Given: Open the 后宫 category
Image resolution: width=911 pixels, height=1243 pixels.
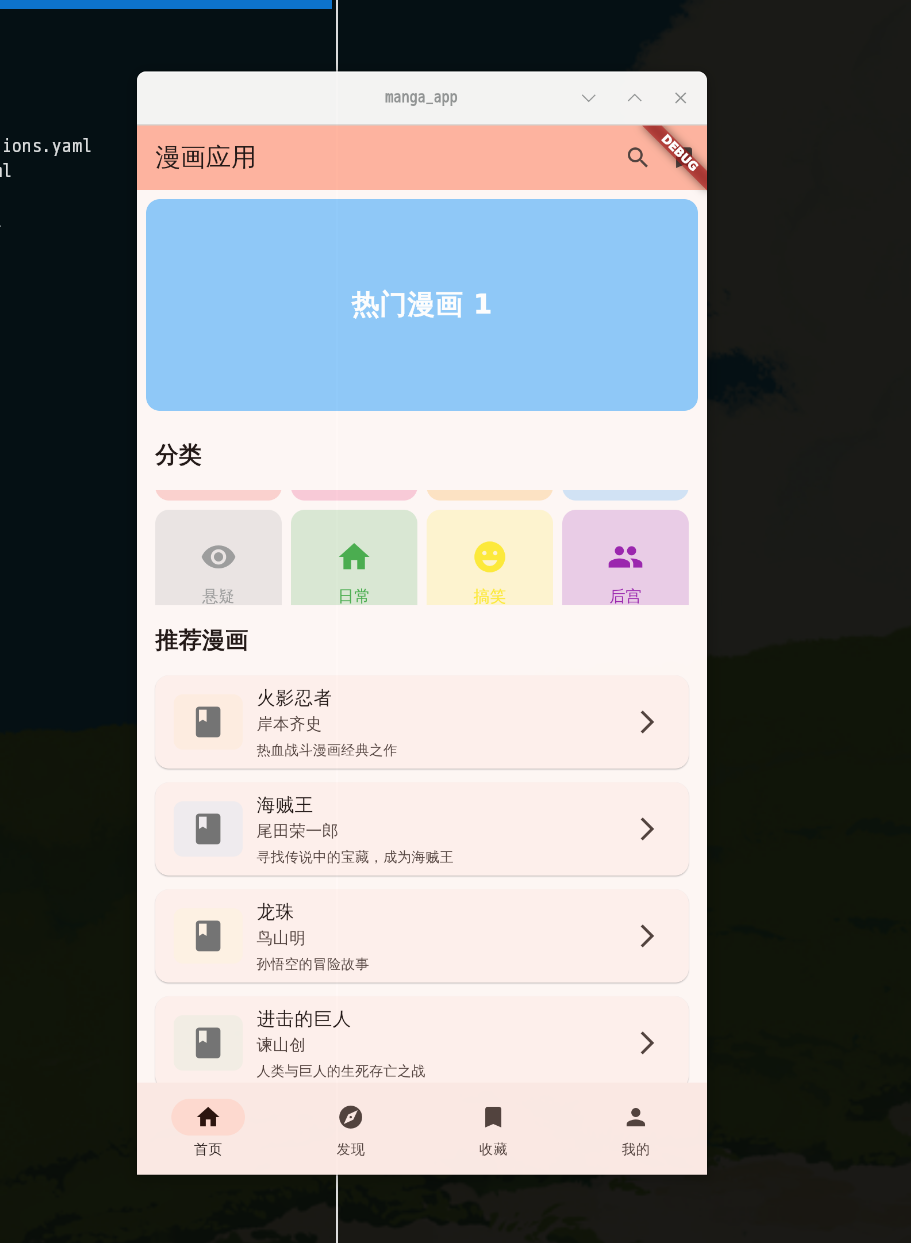Looking at the screenshot, I should point(625,560).
